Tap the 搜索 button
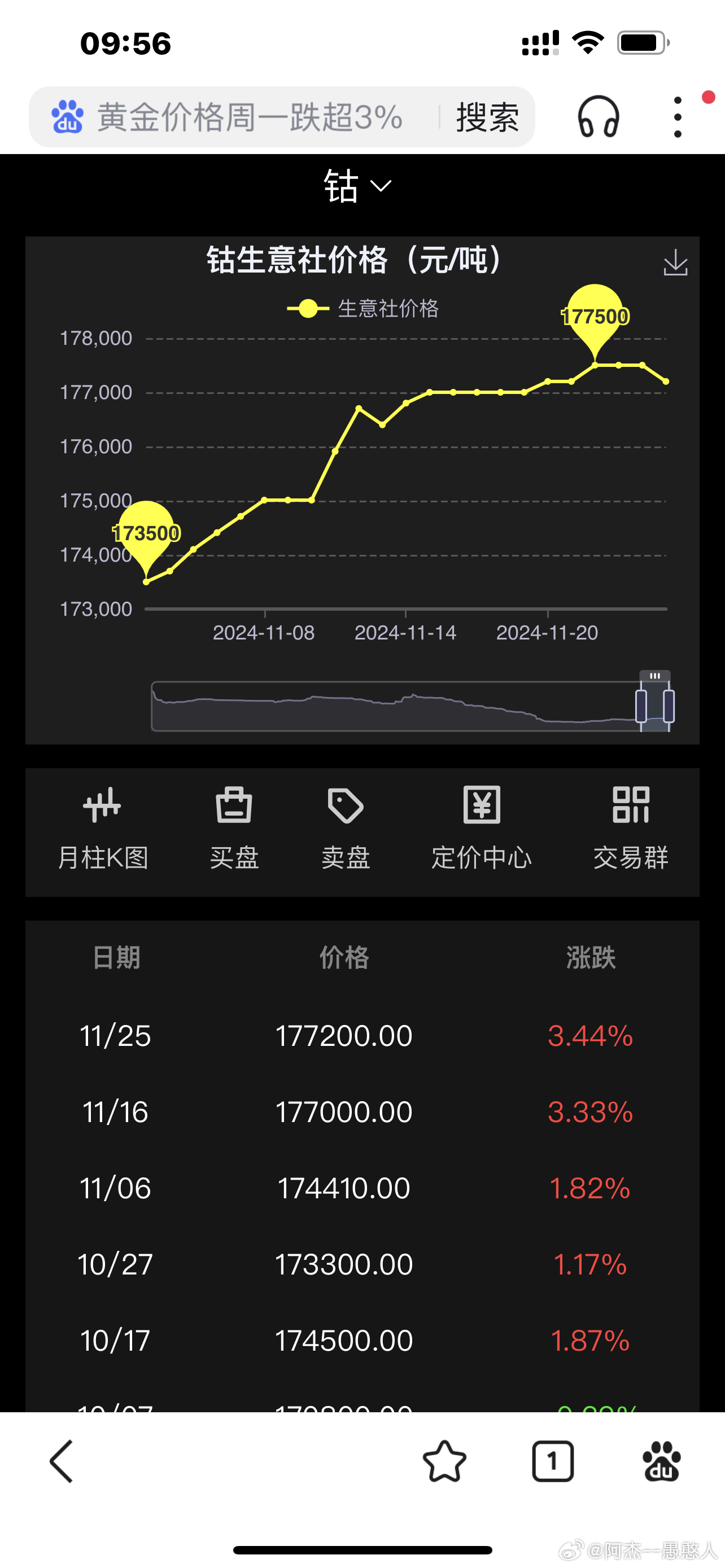Image resolution: width=725 pixels, height=1568 pixels. tap(488, 117)
